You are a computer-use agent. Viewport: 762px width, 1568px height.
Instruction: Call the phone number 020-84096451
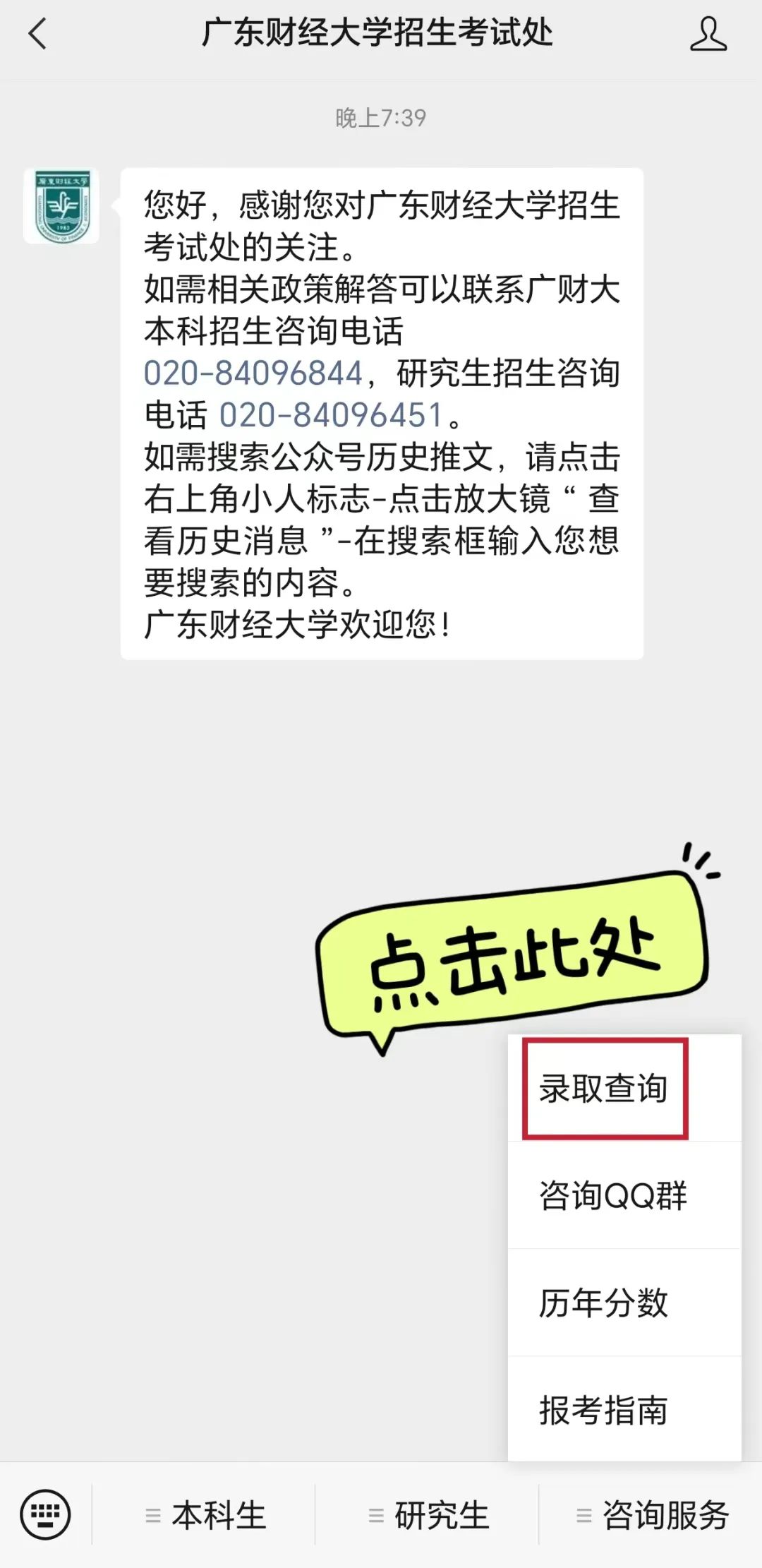tap(330, 415)
